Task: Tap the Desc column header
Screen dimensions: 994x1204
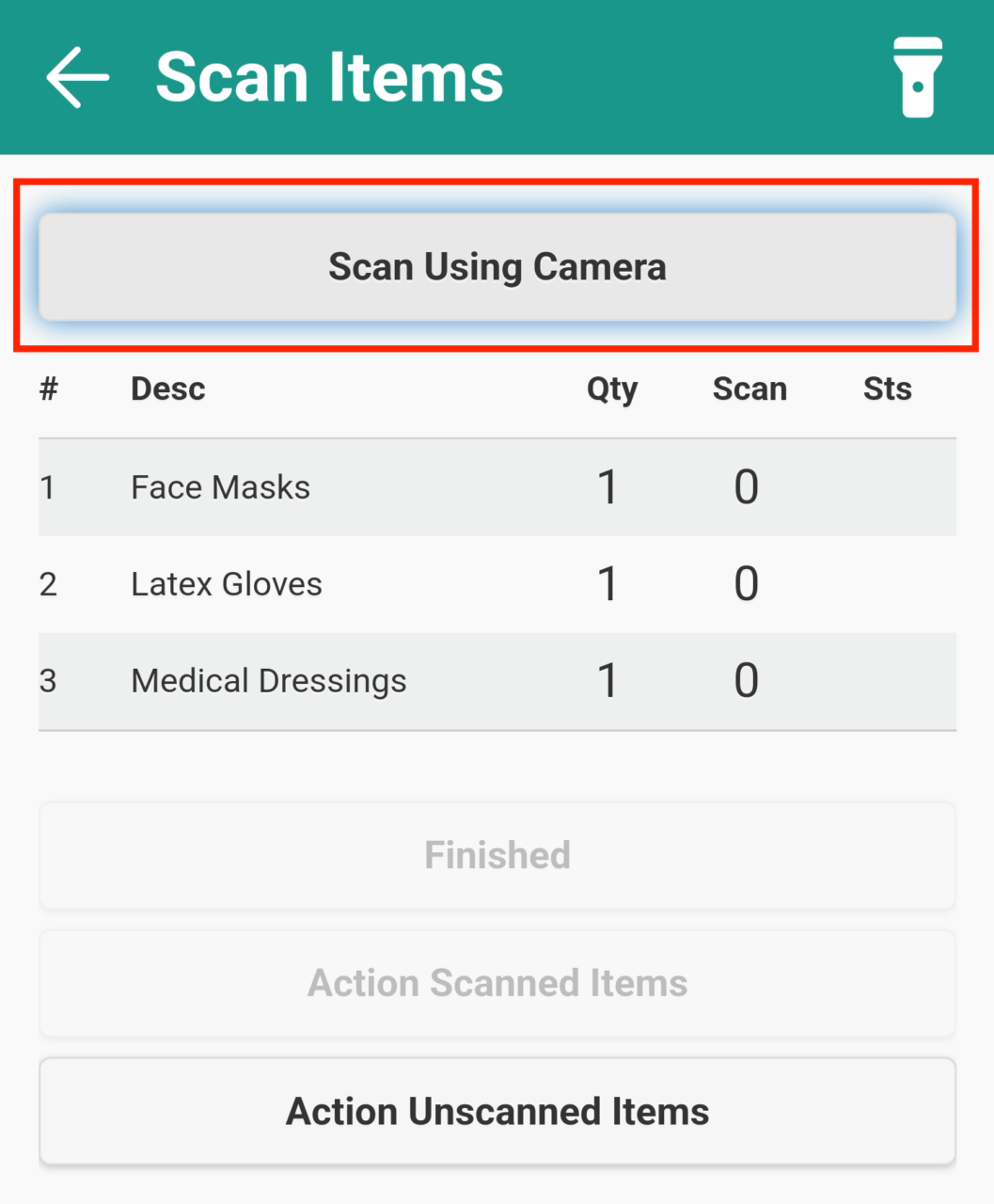Action: click(167, 388)
